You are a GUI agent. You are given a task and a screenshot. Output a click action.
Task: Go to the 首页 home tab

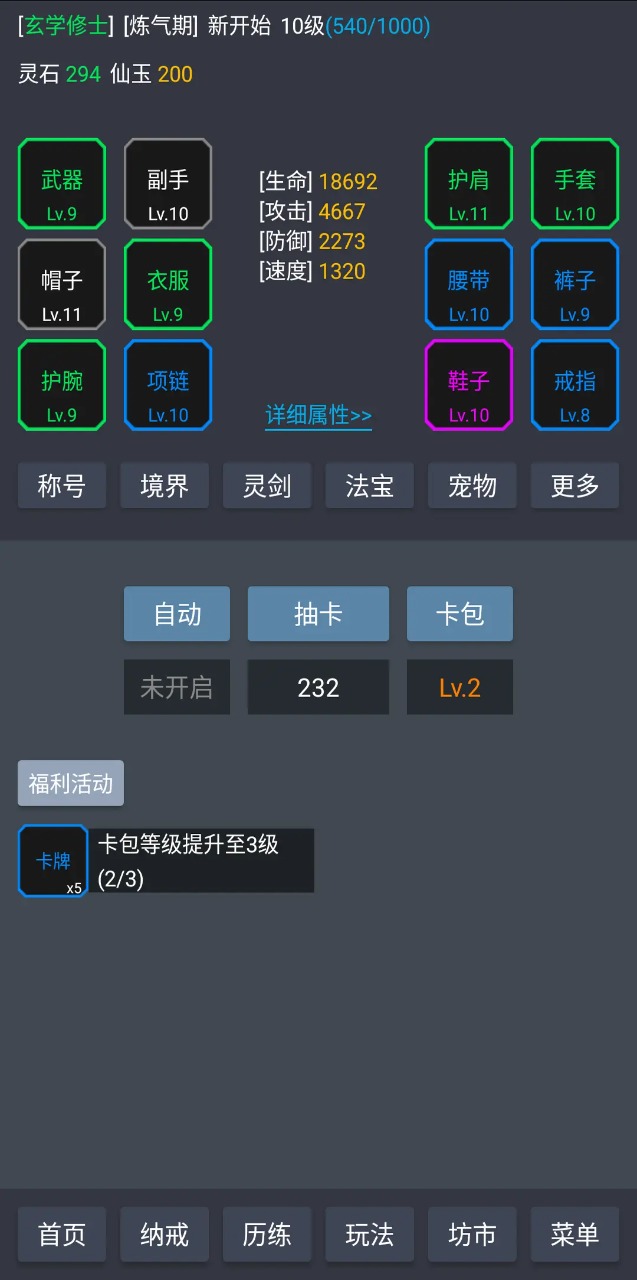pyautogui.click(x=62, y=1234)
